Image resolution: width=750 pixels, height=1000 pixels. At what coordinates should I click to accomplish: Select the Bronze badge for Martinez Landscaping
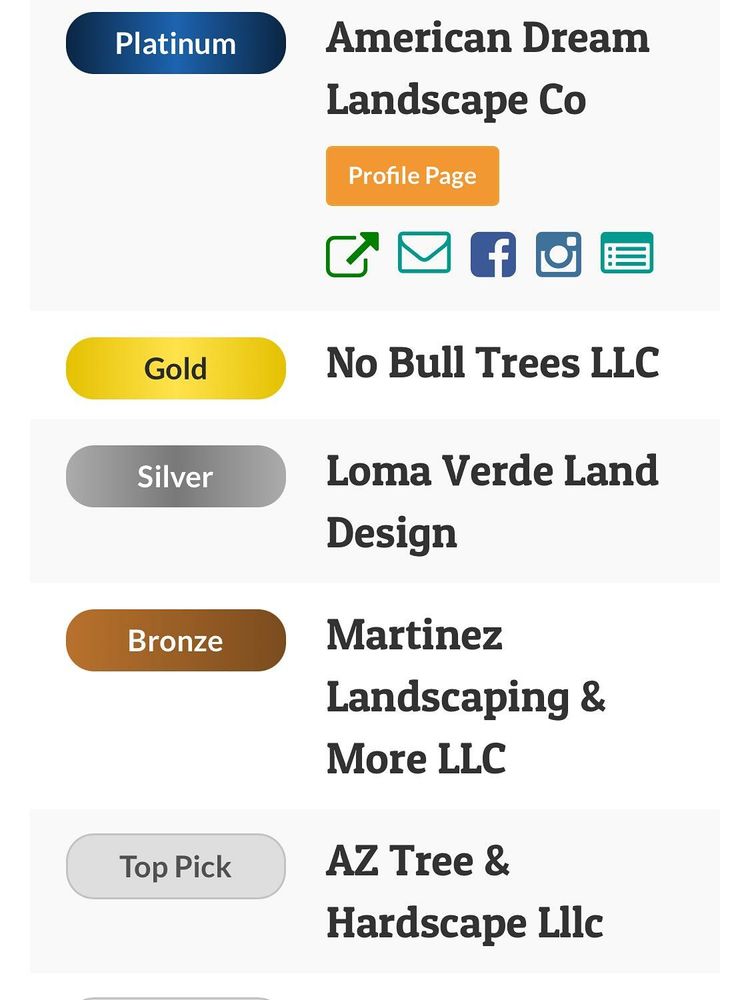coord(175,641)
